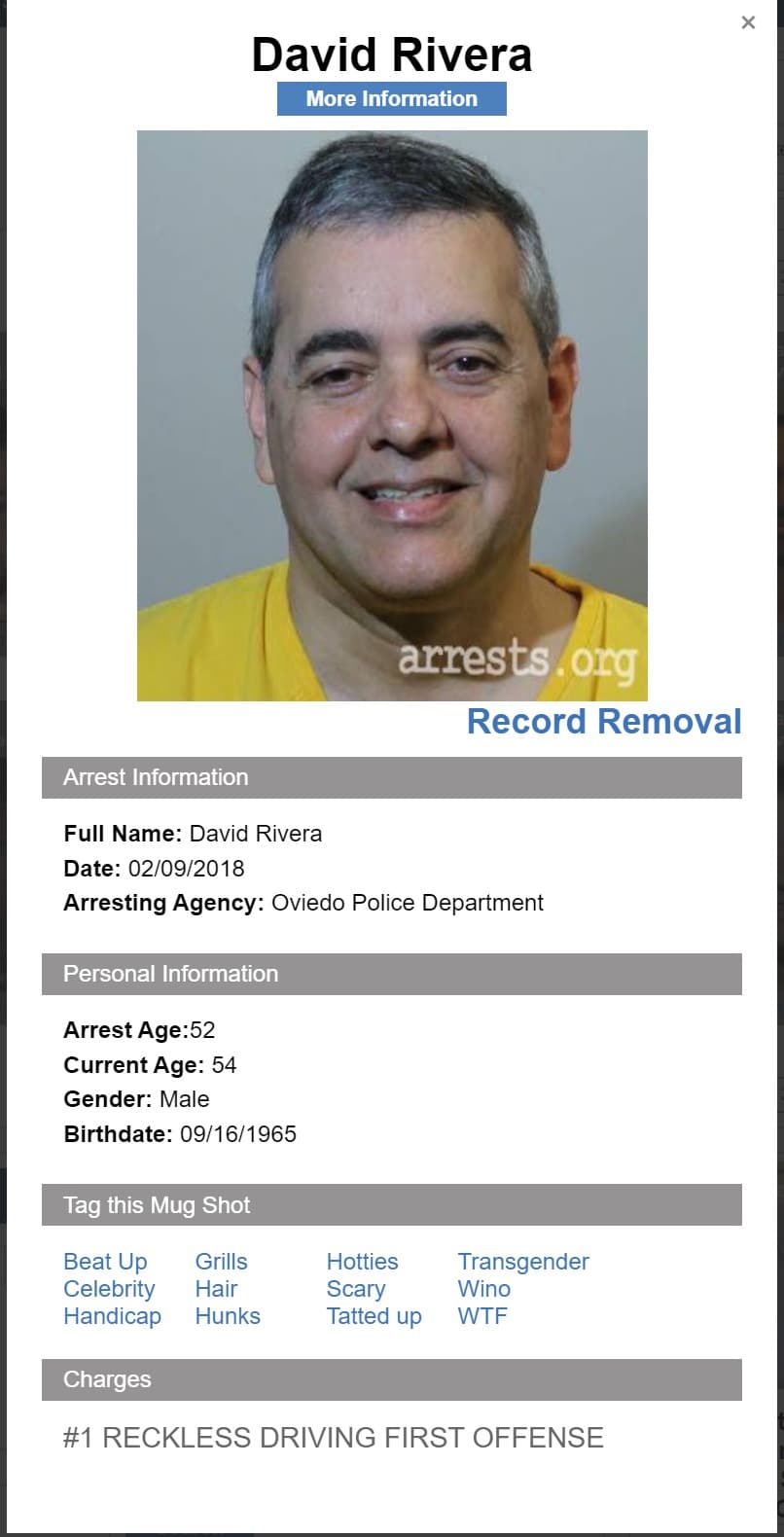This screenshot has height=1537, width=784.
Task: Click the More Information button
Action: 392,98
